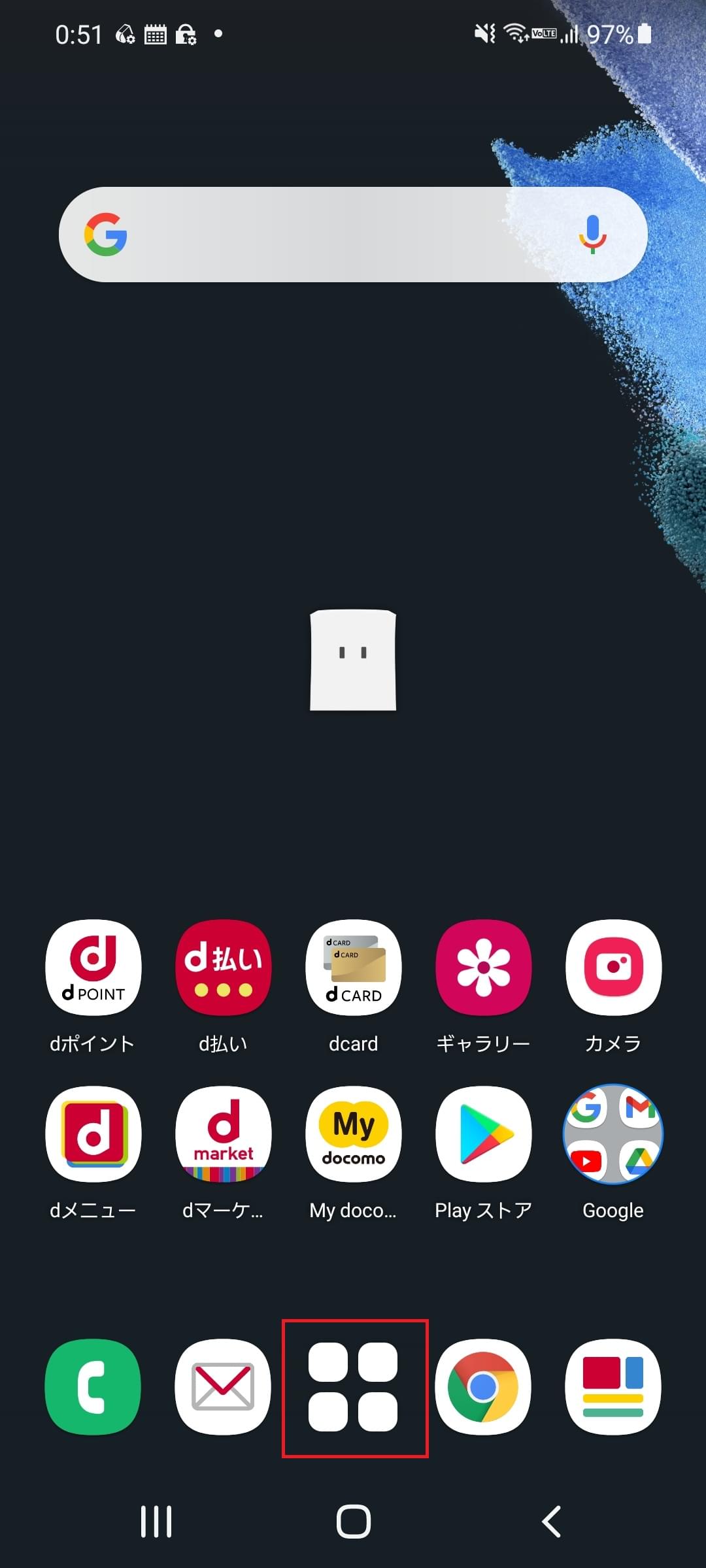
Task: Launch the Chrome browser
Action: coord(483,1387)
